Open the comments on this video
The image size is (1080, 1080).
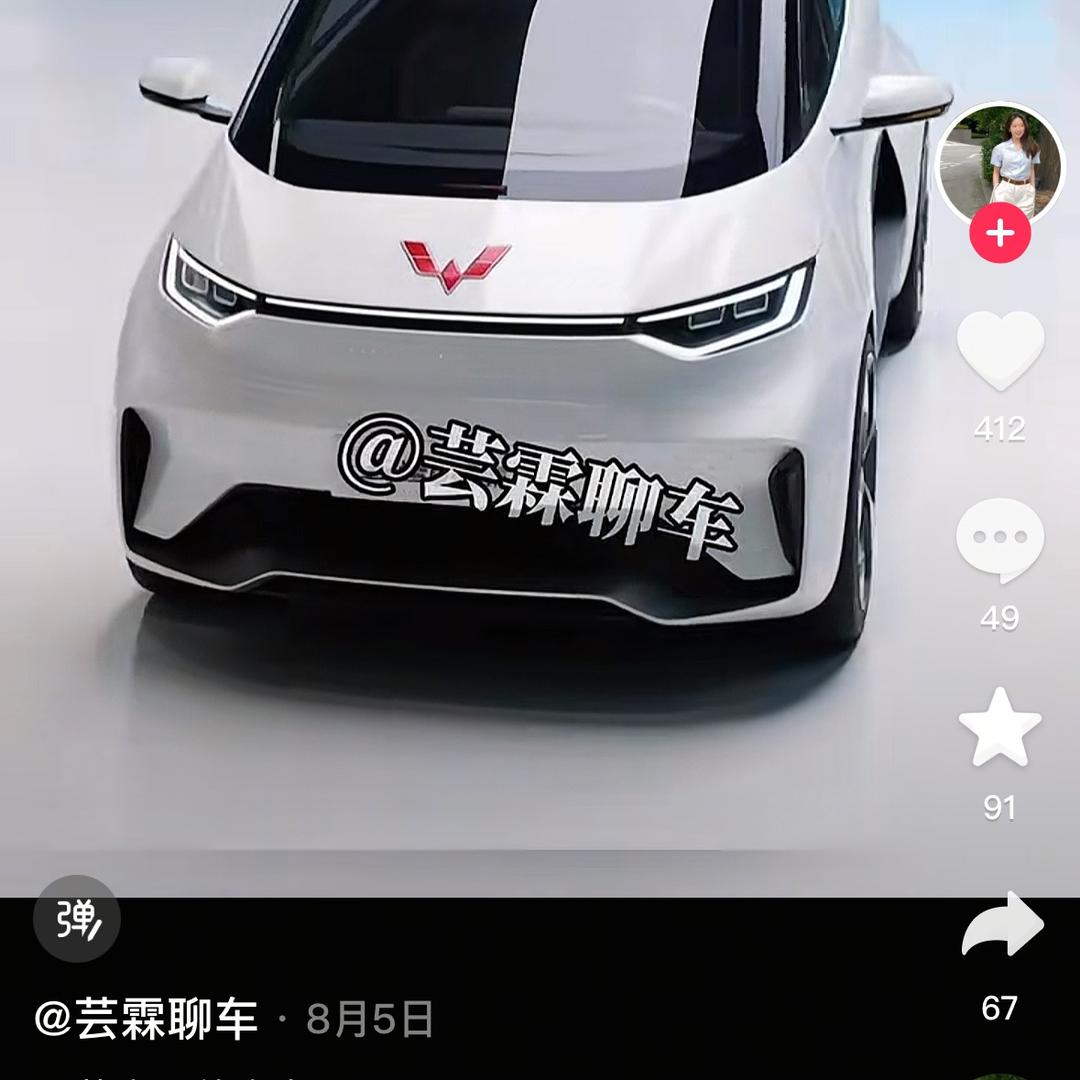click(1000, 540)
